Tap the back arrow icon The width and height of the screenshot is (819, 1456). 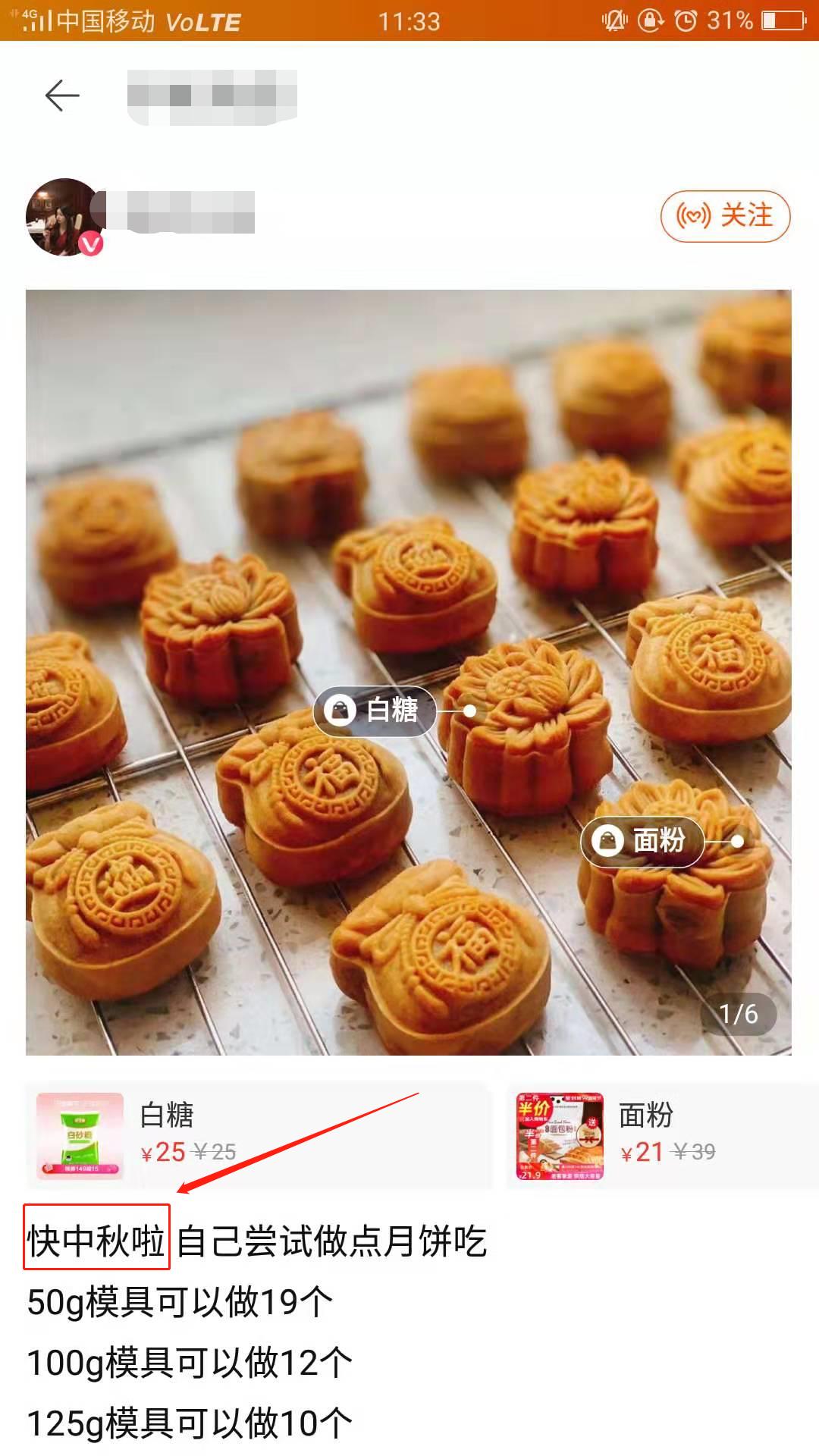tap(62, 94)
